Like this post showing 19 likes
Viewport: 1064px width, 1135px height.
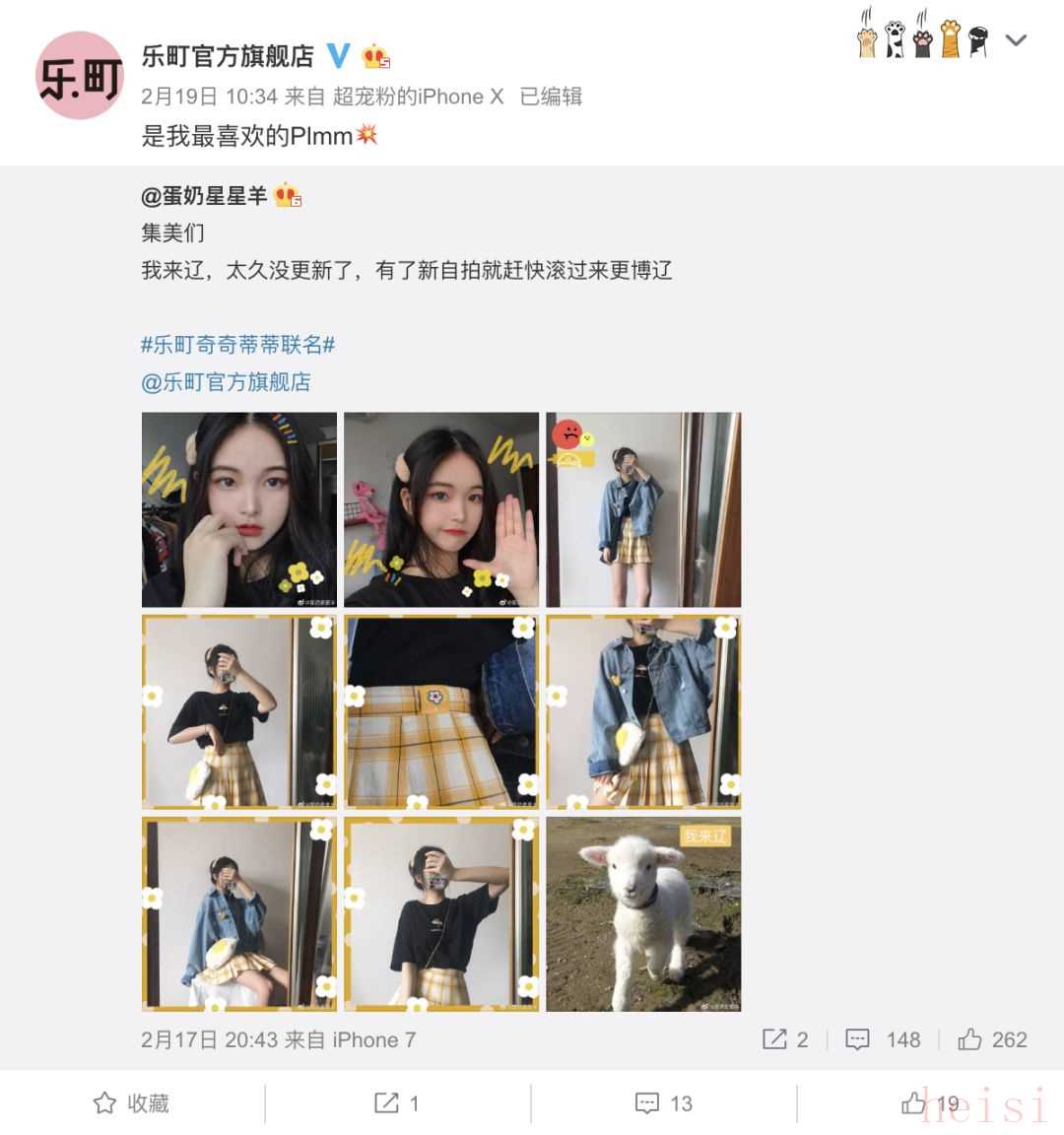pos(930,1103)
